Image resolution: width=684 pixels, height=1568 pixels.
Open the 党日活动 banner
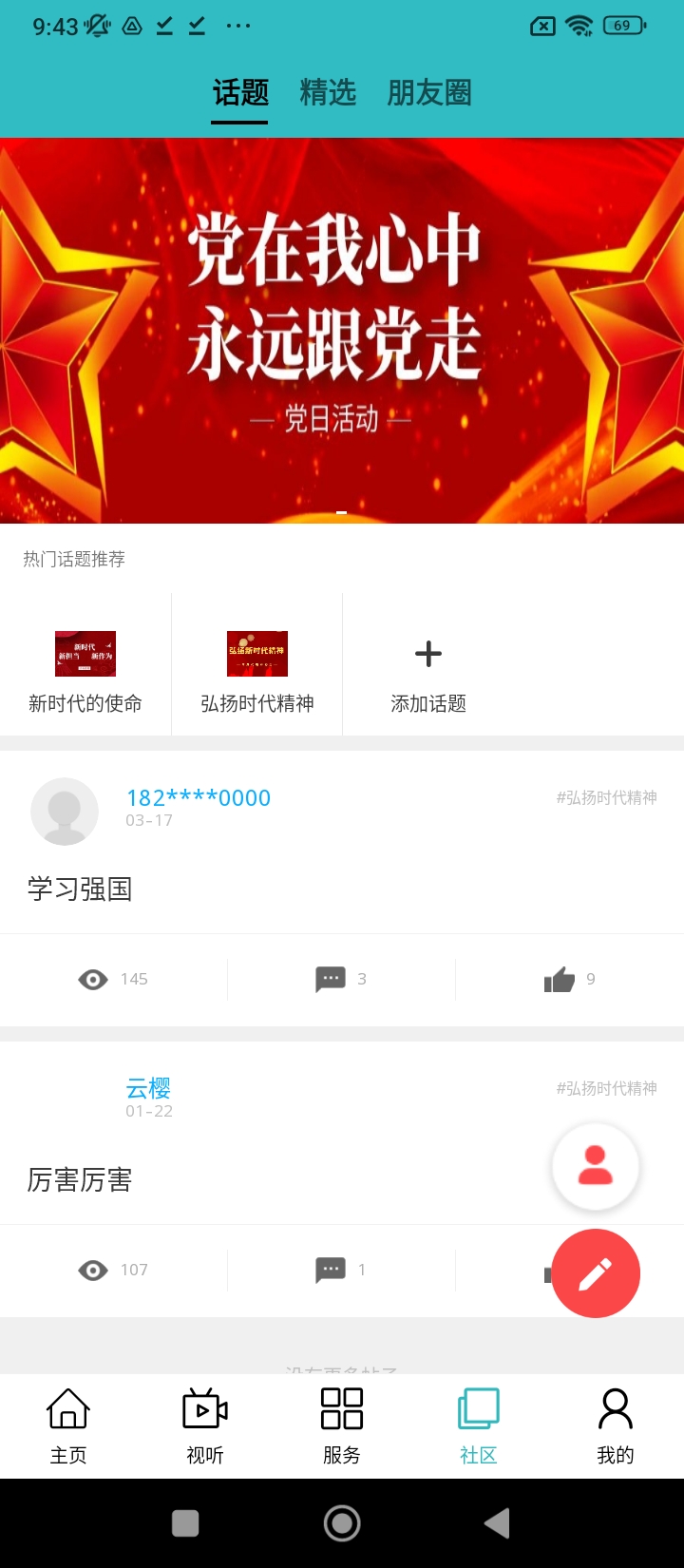[342, 331]
